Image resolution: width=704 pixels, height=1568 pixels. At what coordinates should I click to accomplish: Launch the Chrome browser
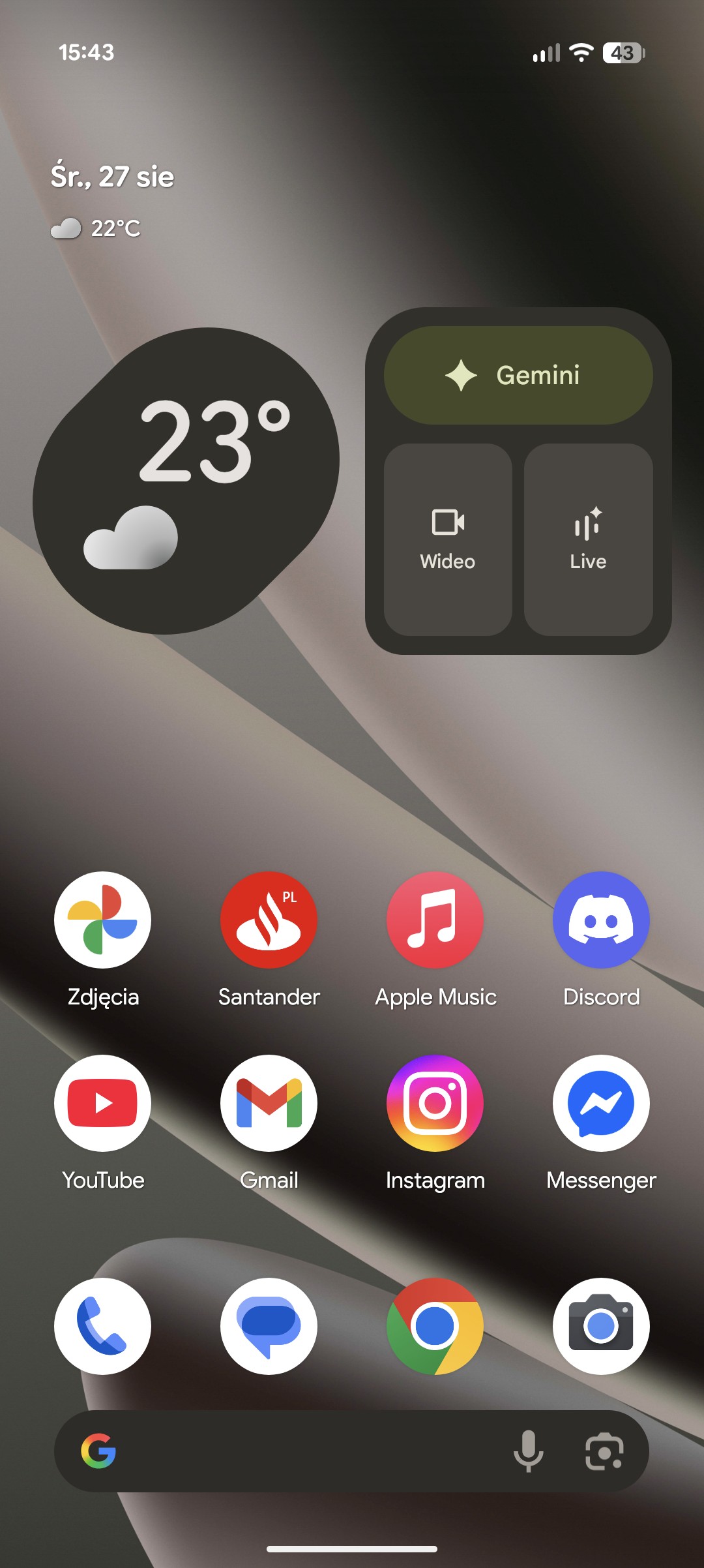point(435,1326)
